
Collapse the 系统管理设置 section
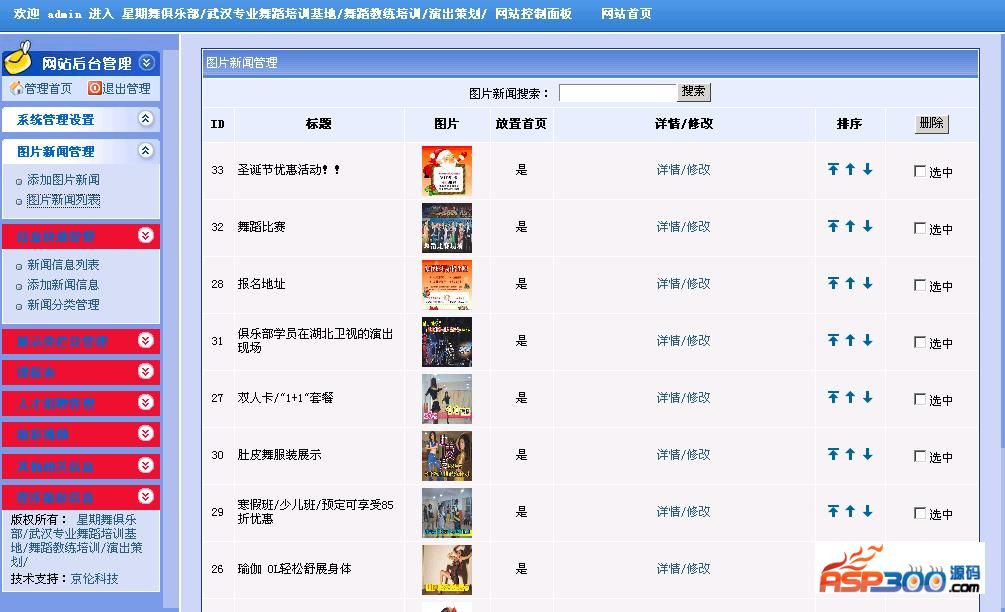point(146,119)
